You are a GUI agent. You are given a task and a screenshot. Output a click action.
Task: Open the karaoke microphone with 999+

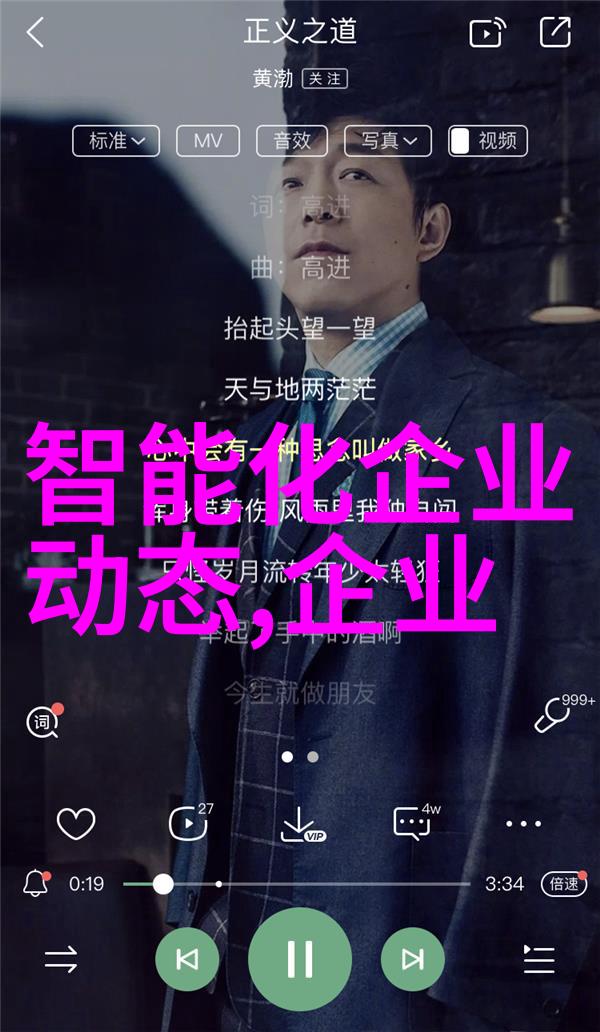click(x=551, y=716)
